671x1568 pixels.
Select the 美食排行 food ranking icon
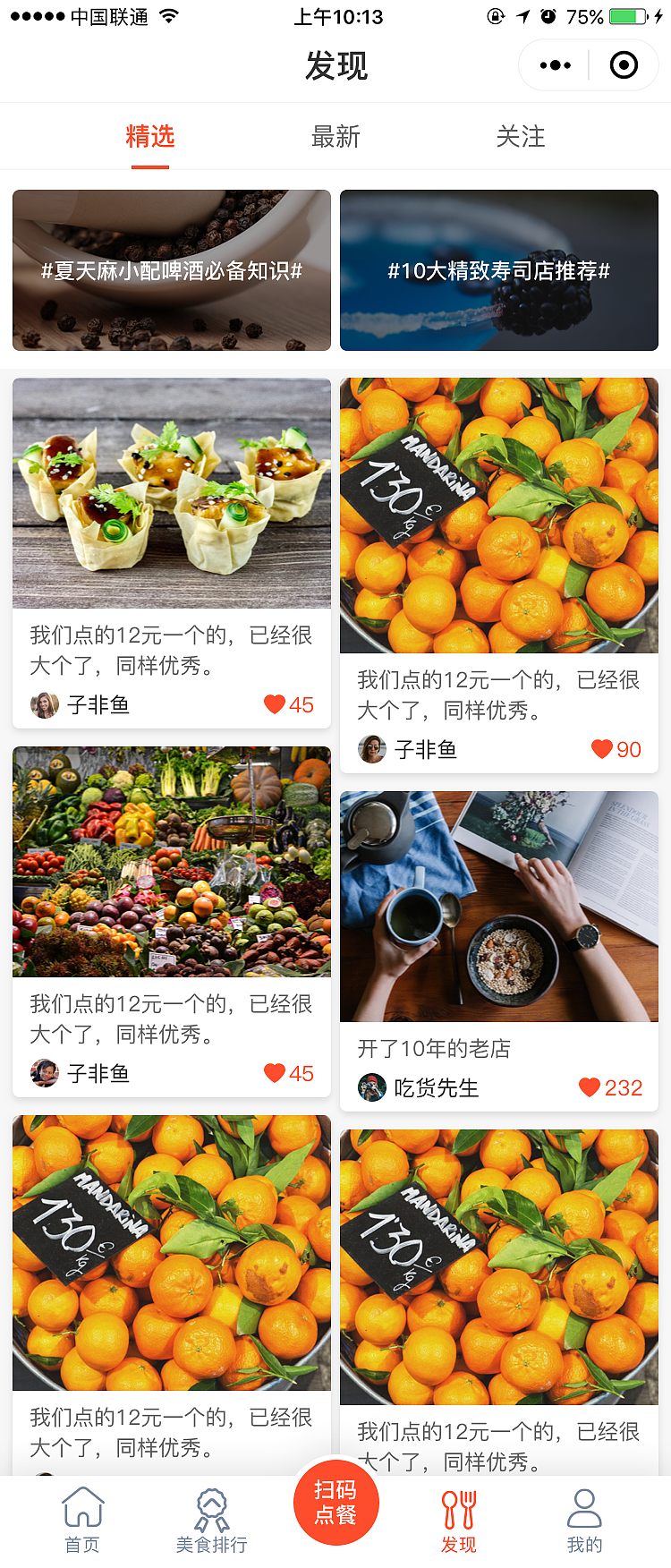(211, 1508)
